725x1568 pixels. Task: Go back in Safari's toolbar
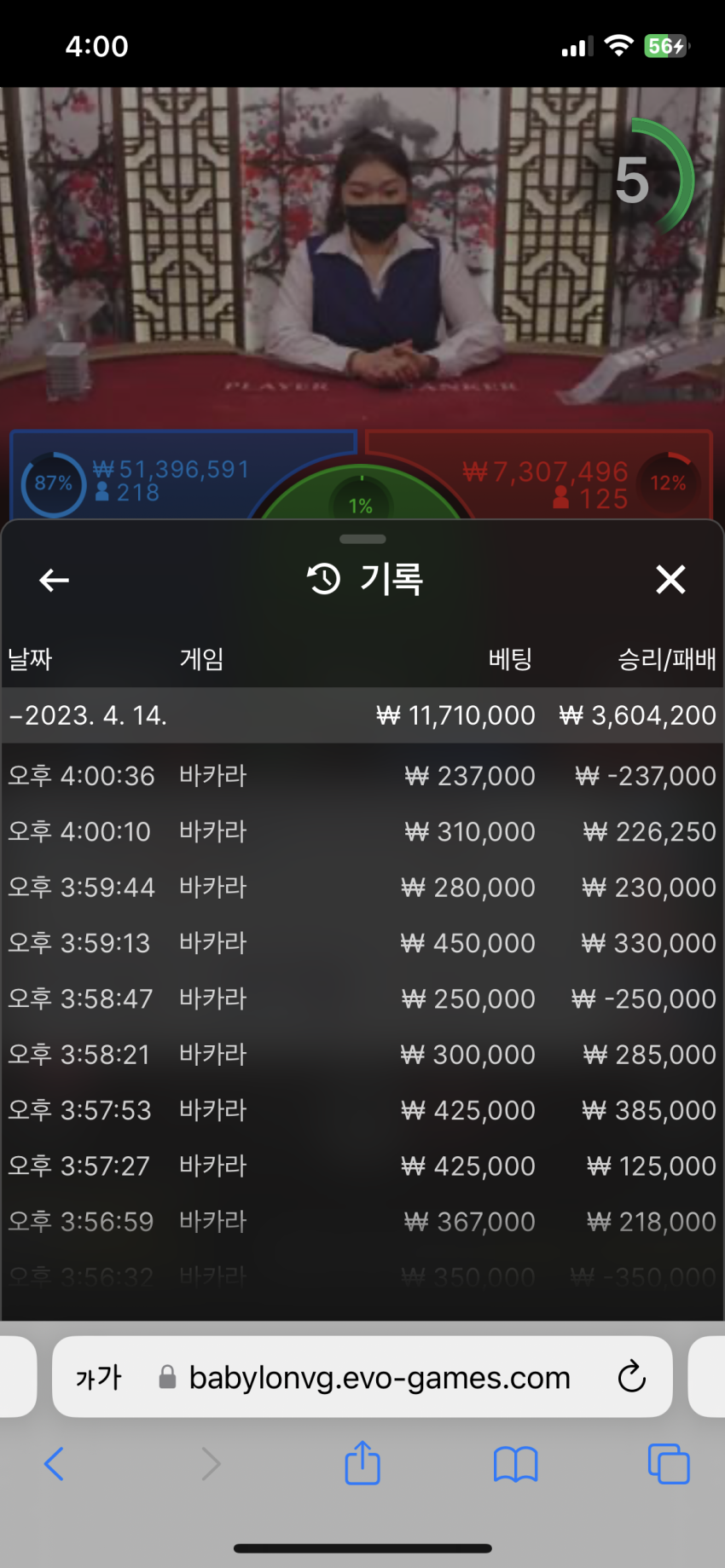(x=54, y=1464)
